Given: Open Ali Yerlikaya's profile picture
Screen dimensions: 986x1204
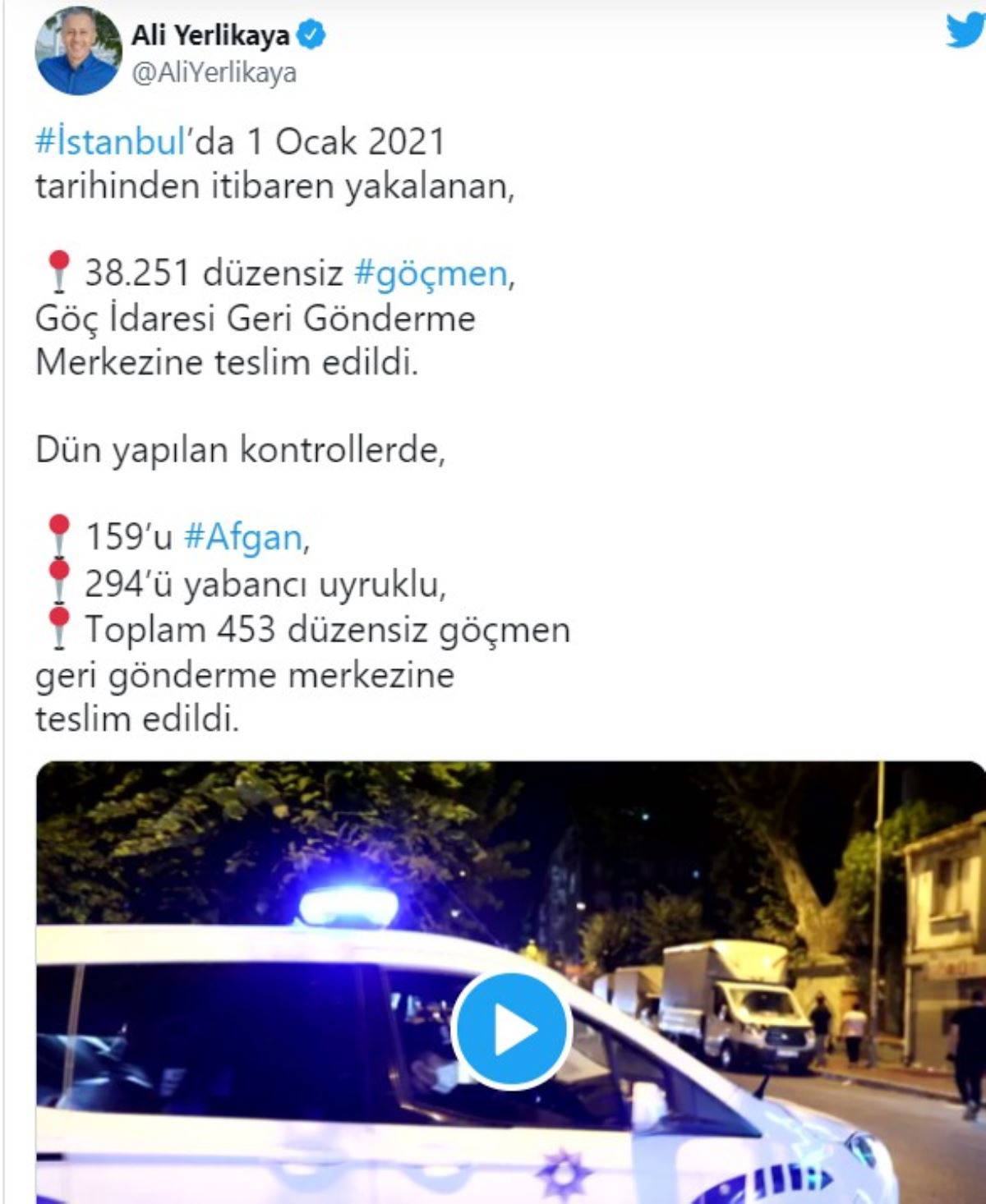Looking at the screenshot, I should [x=78, y=52].
